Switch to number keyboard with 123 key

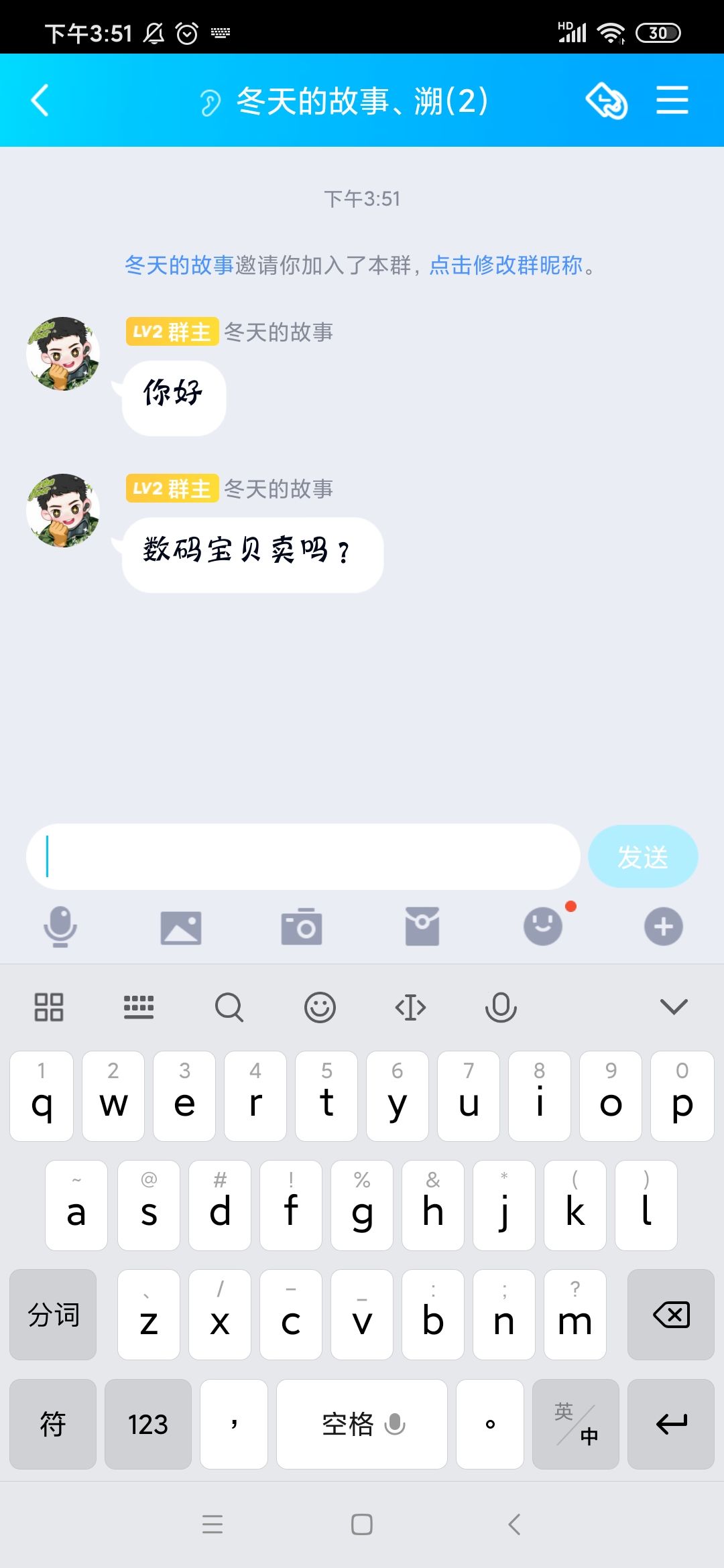[x=147, y=1425]
